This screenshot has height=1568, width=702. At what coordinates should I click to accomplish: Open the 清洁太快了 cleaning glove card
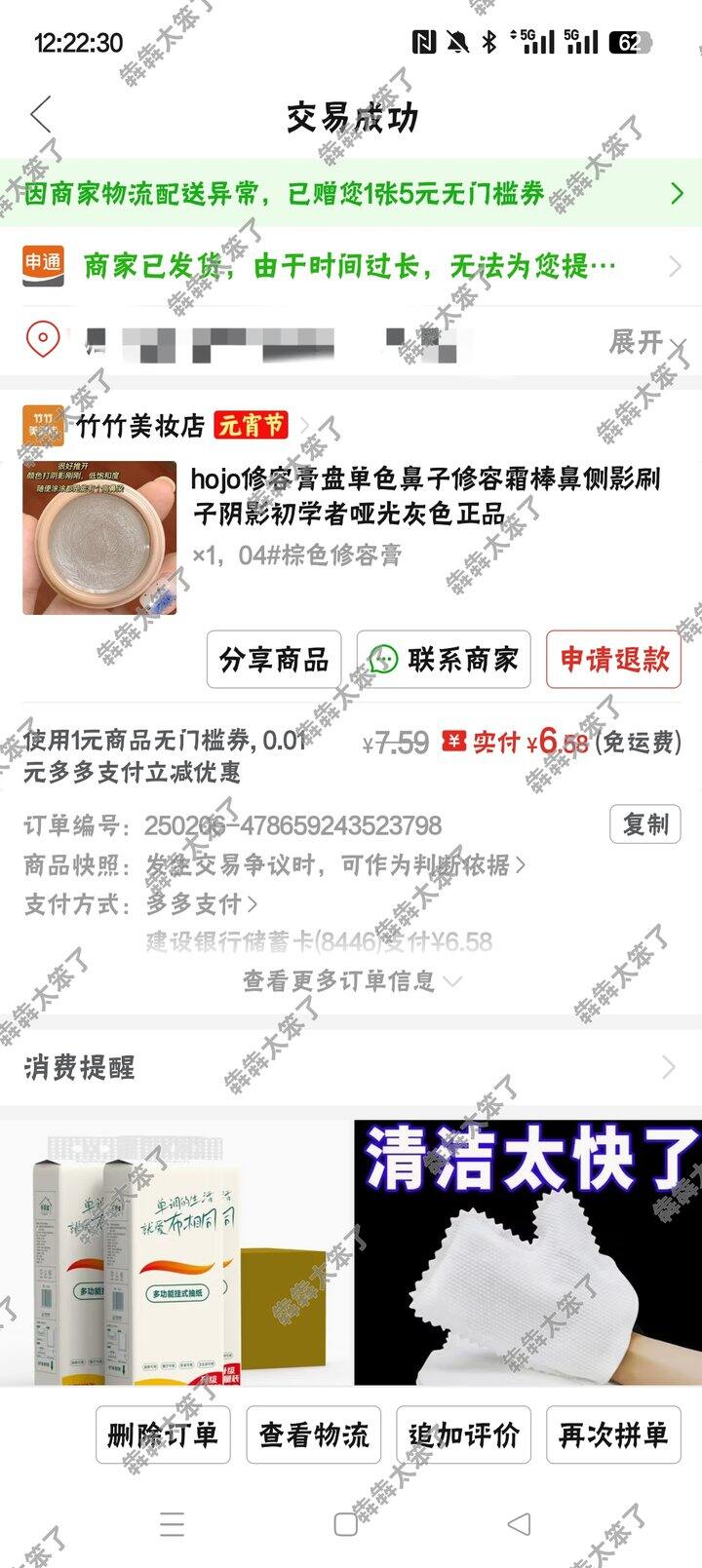click(527, 1252)
